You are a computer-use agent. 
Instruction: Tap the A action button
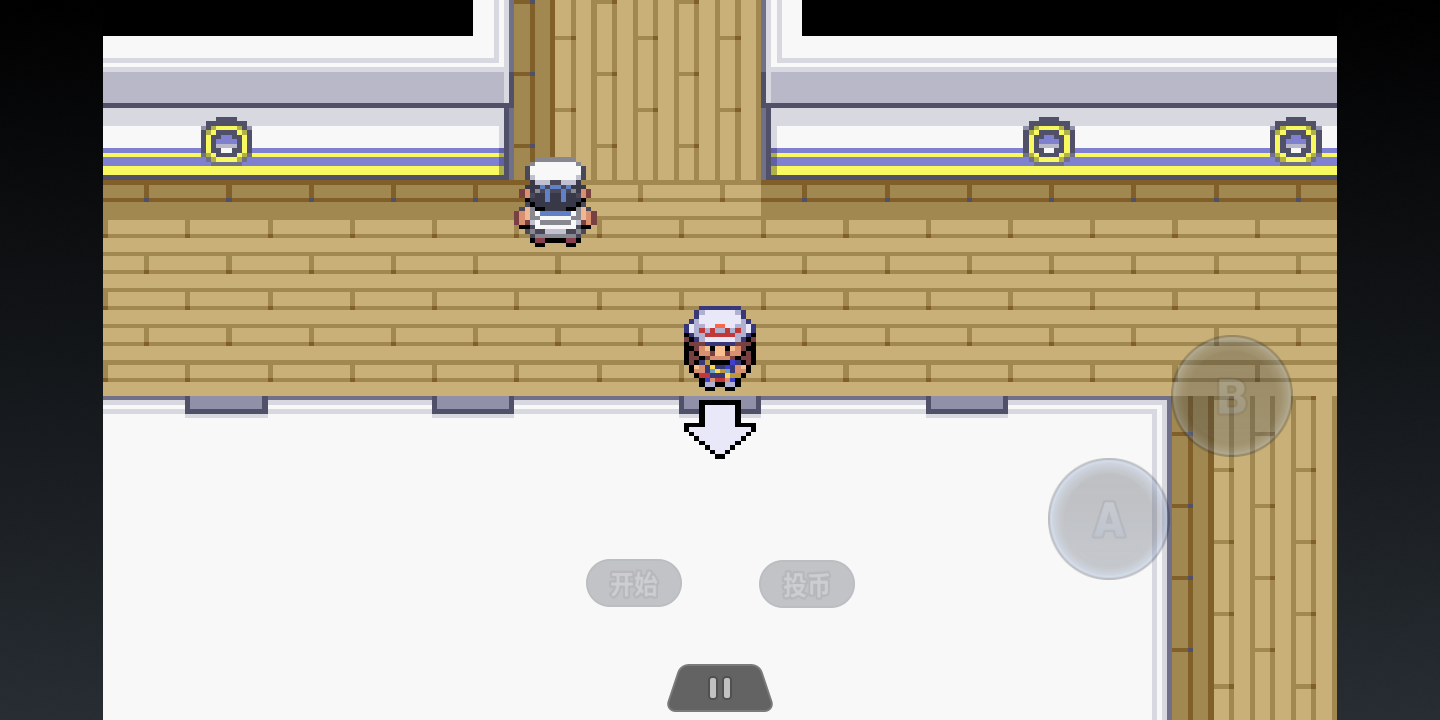(1108, 519)
